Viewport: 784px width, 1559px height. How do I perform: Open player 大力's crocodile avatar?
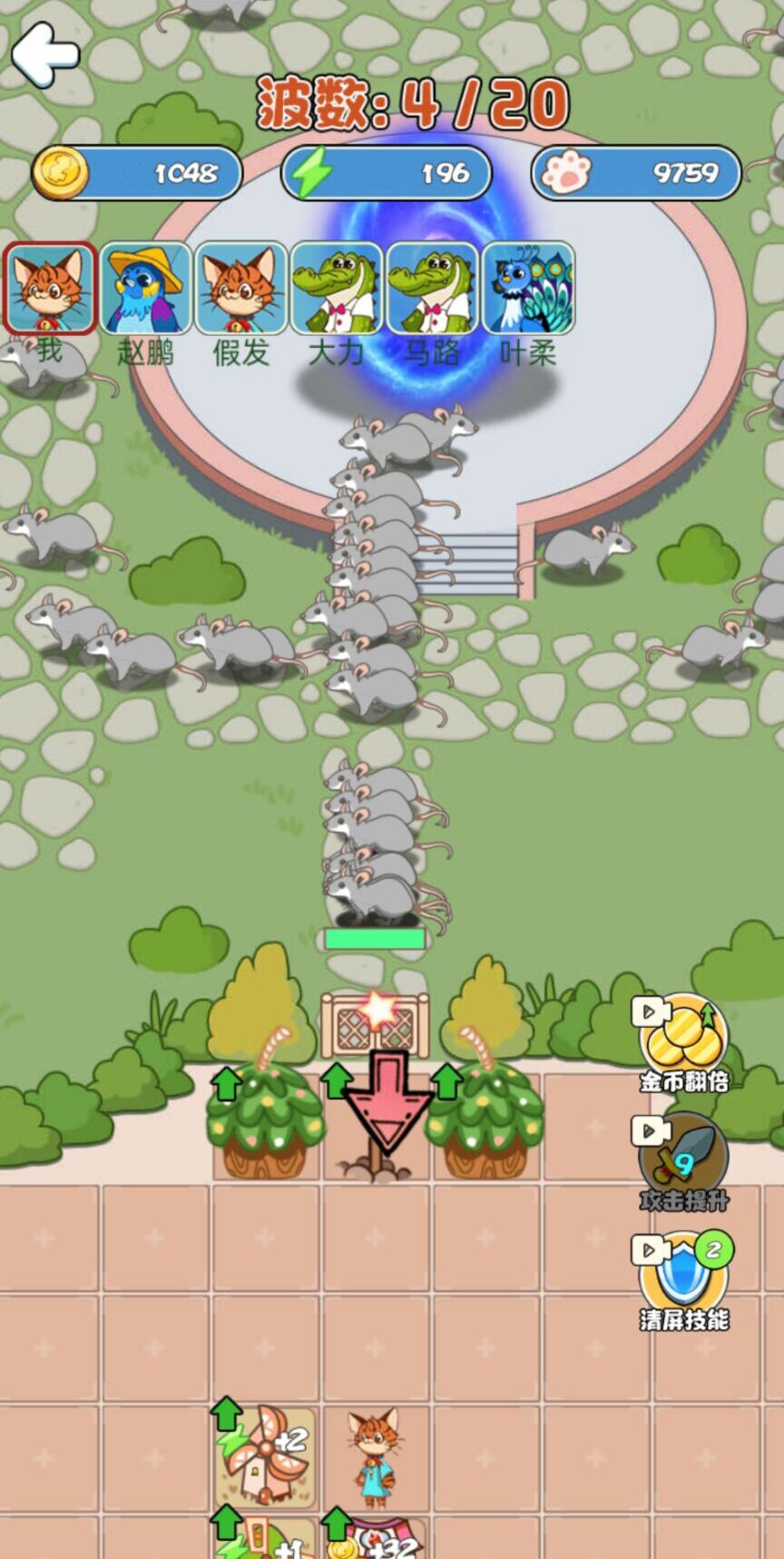click(x=337, y=288)
